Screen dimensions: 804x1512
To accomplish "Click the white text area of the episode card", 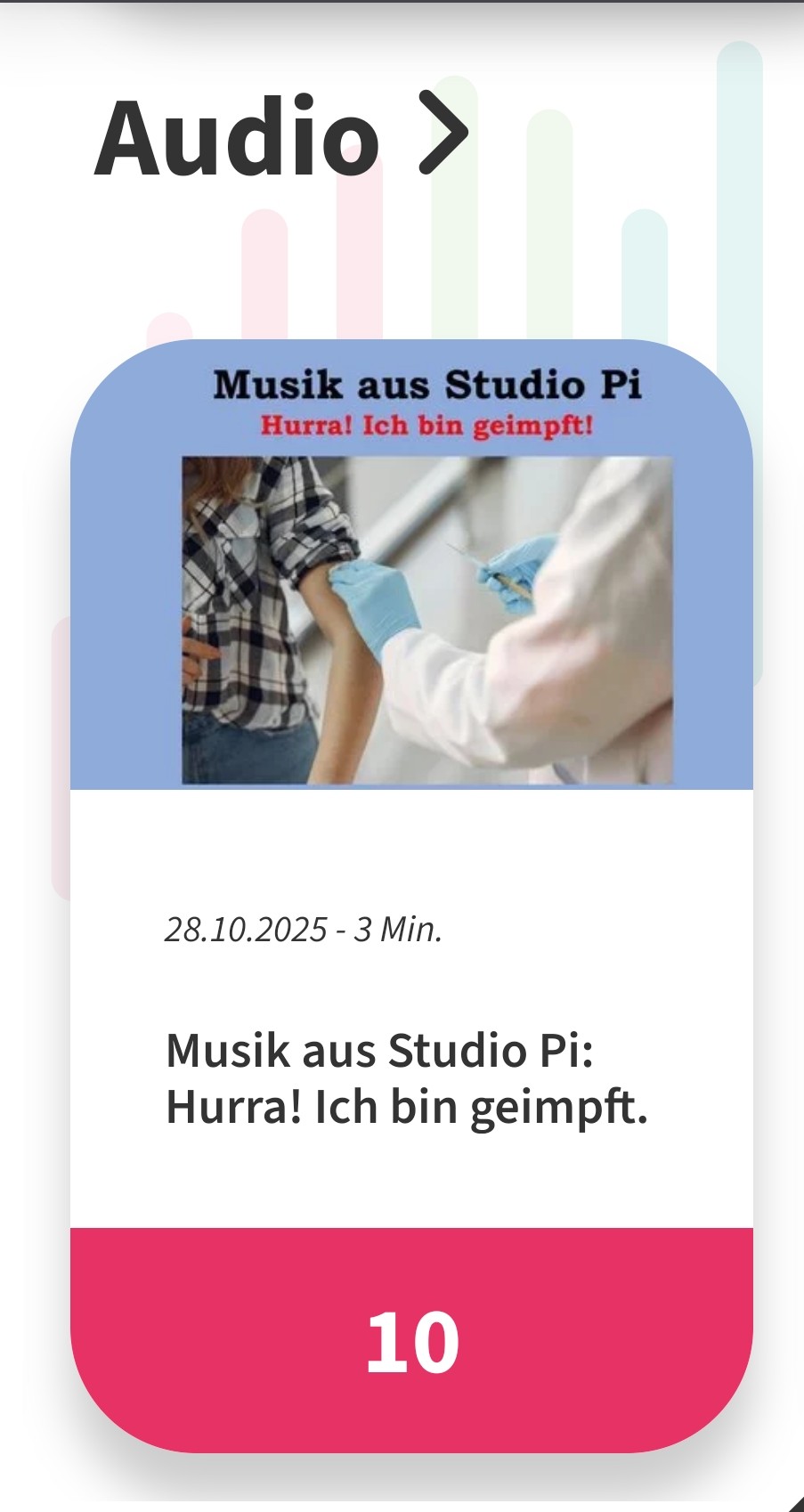I will click(413, 997).
